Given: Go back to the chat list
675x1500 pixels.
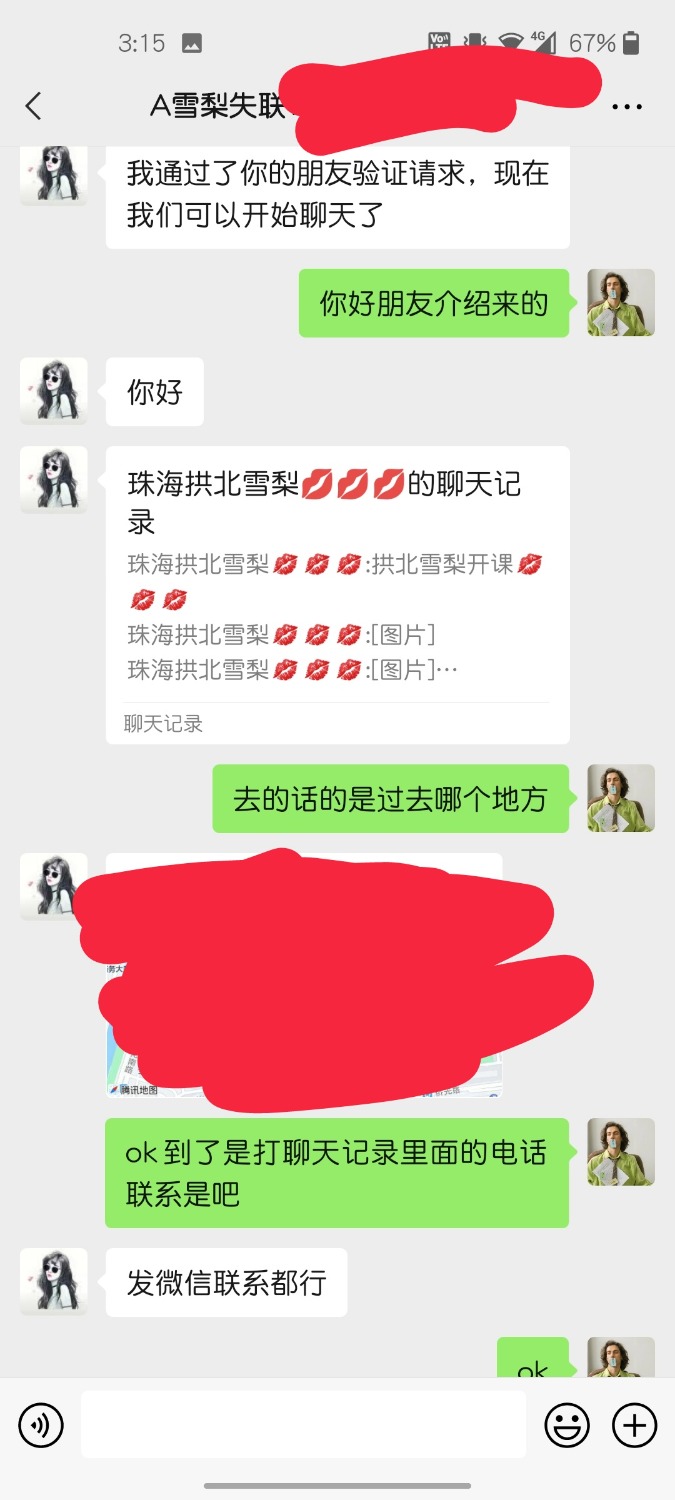Looking at the screenshot, I should 34,106.
